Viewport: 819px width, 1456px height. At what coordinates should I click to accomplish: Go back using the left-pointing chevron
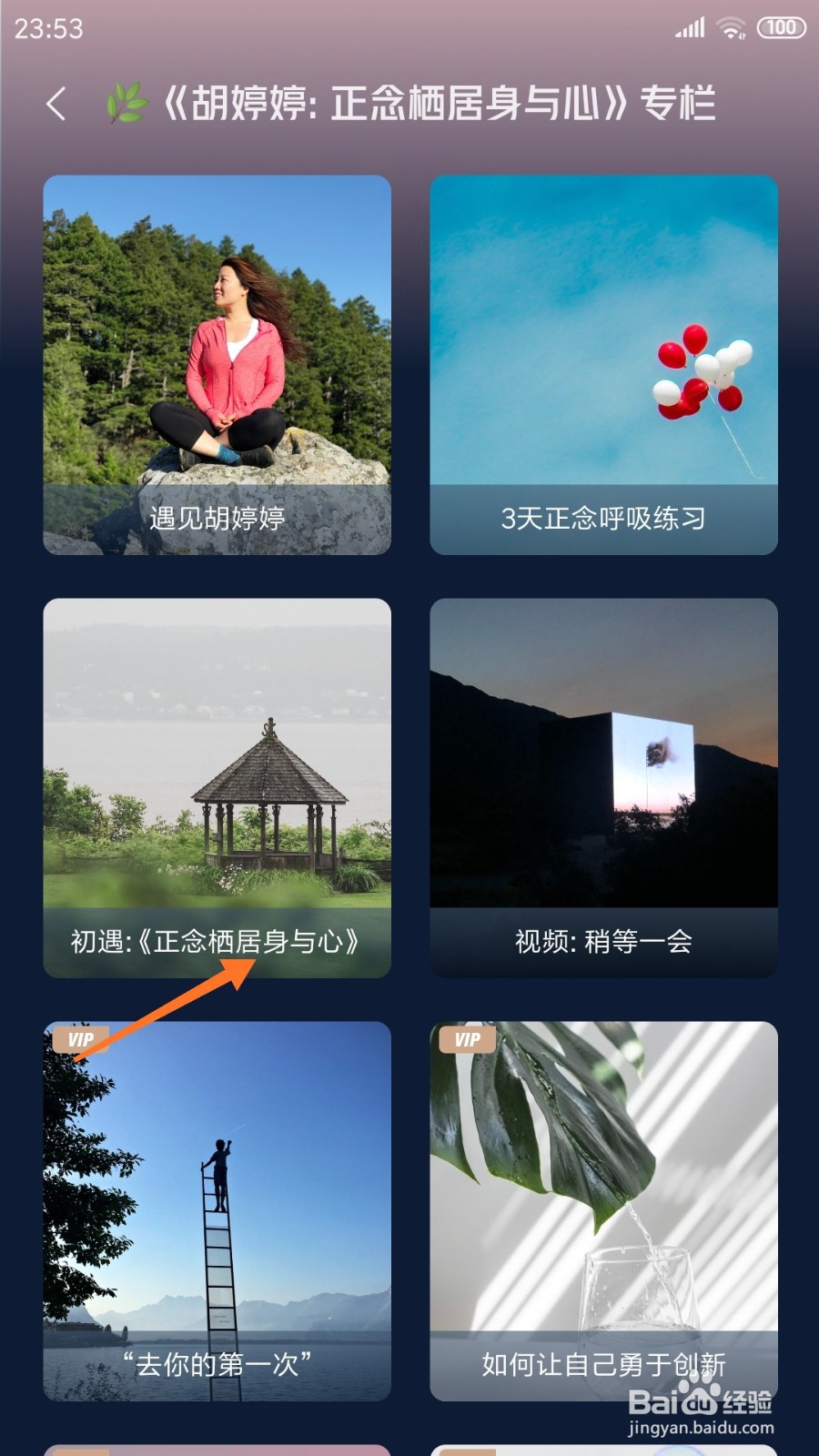click(56, 103)
